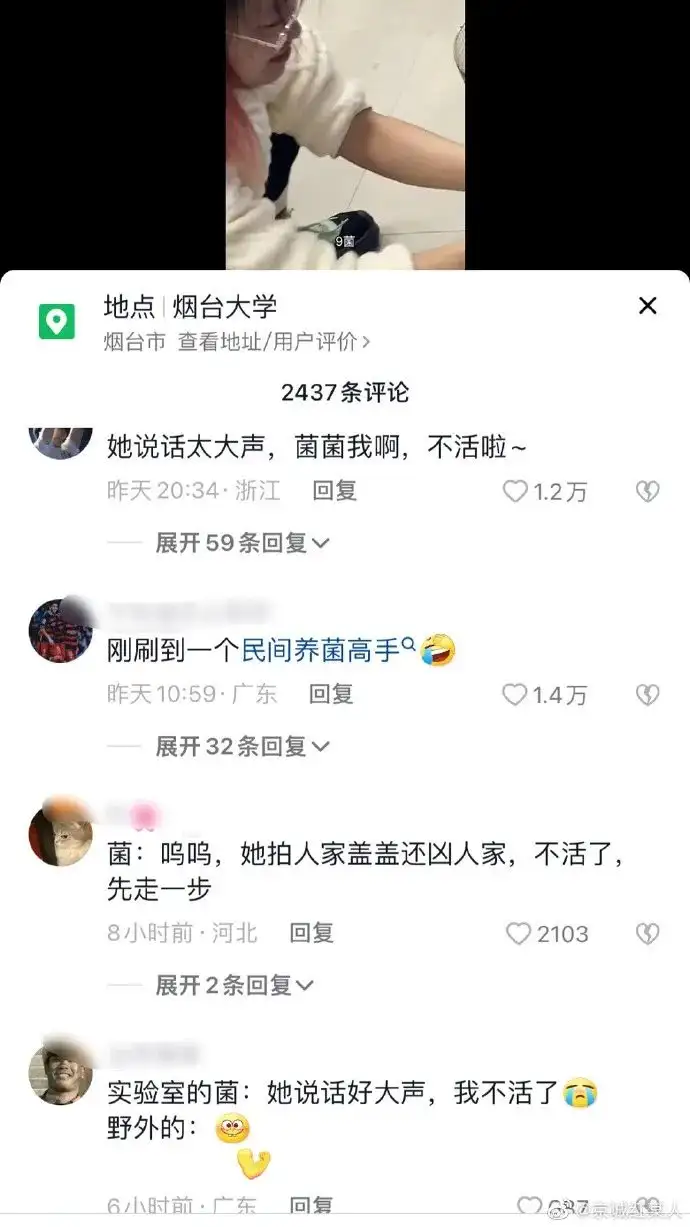The height and width of the screenshot is (1227, 690).
Task: Dislike the 她拍人家盖盖 comment
Action: pyautogui.click(x=647, y=934)
